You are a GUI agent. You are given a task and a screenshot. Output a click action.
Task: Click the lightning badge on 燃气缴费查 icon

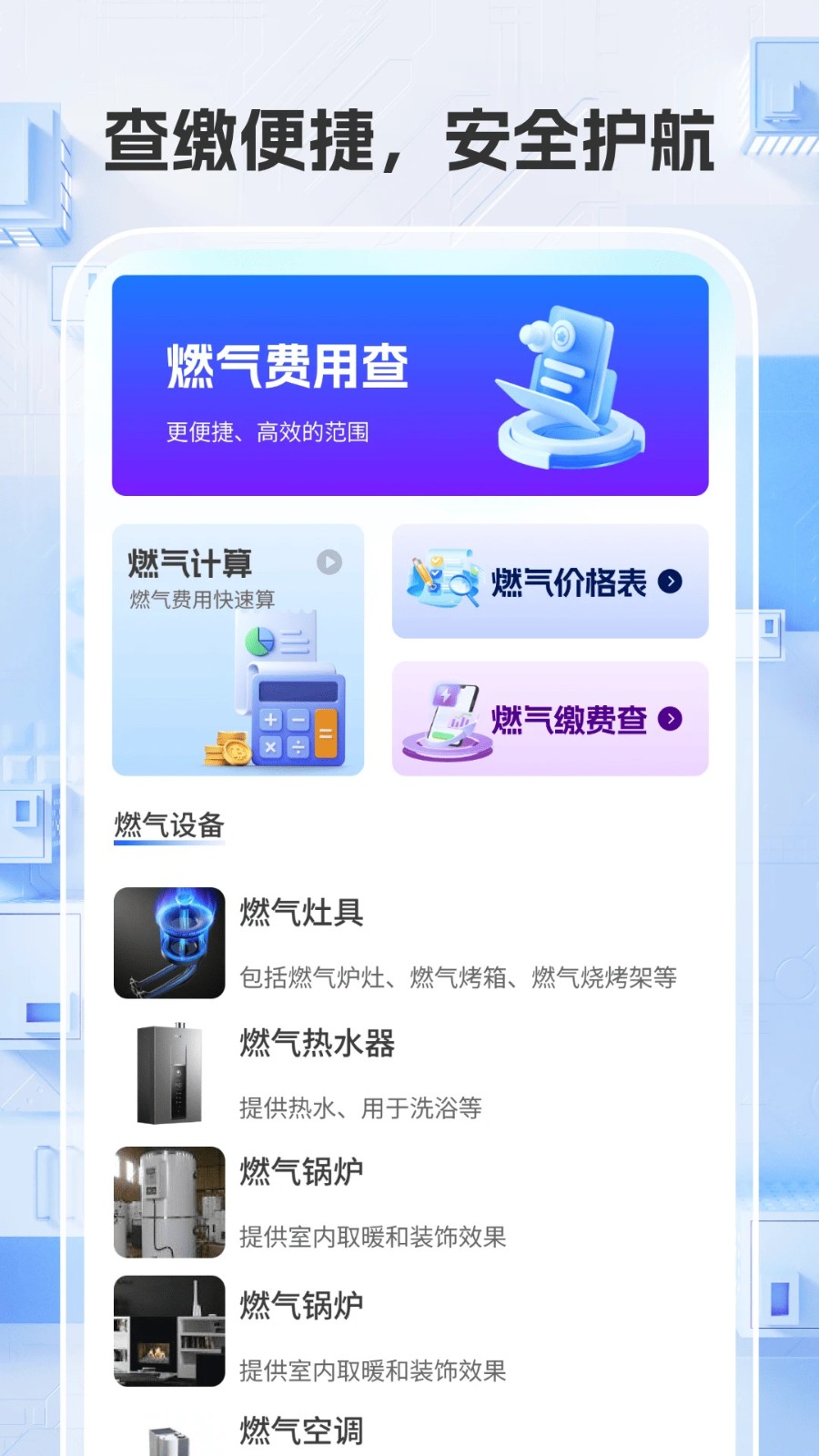click(x=443, y=696)
